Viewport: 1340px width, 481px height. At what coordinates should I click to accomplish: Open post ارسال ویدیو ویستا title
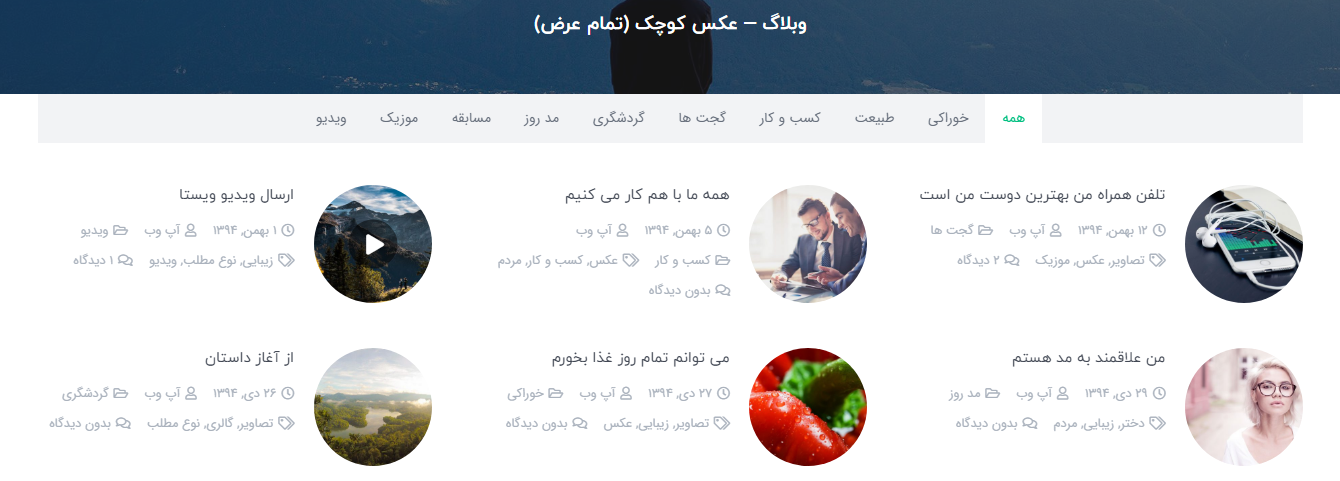pyautogui.click(x=236, y=195)
